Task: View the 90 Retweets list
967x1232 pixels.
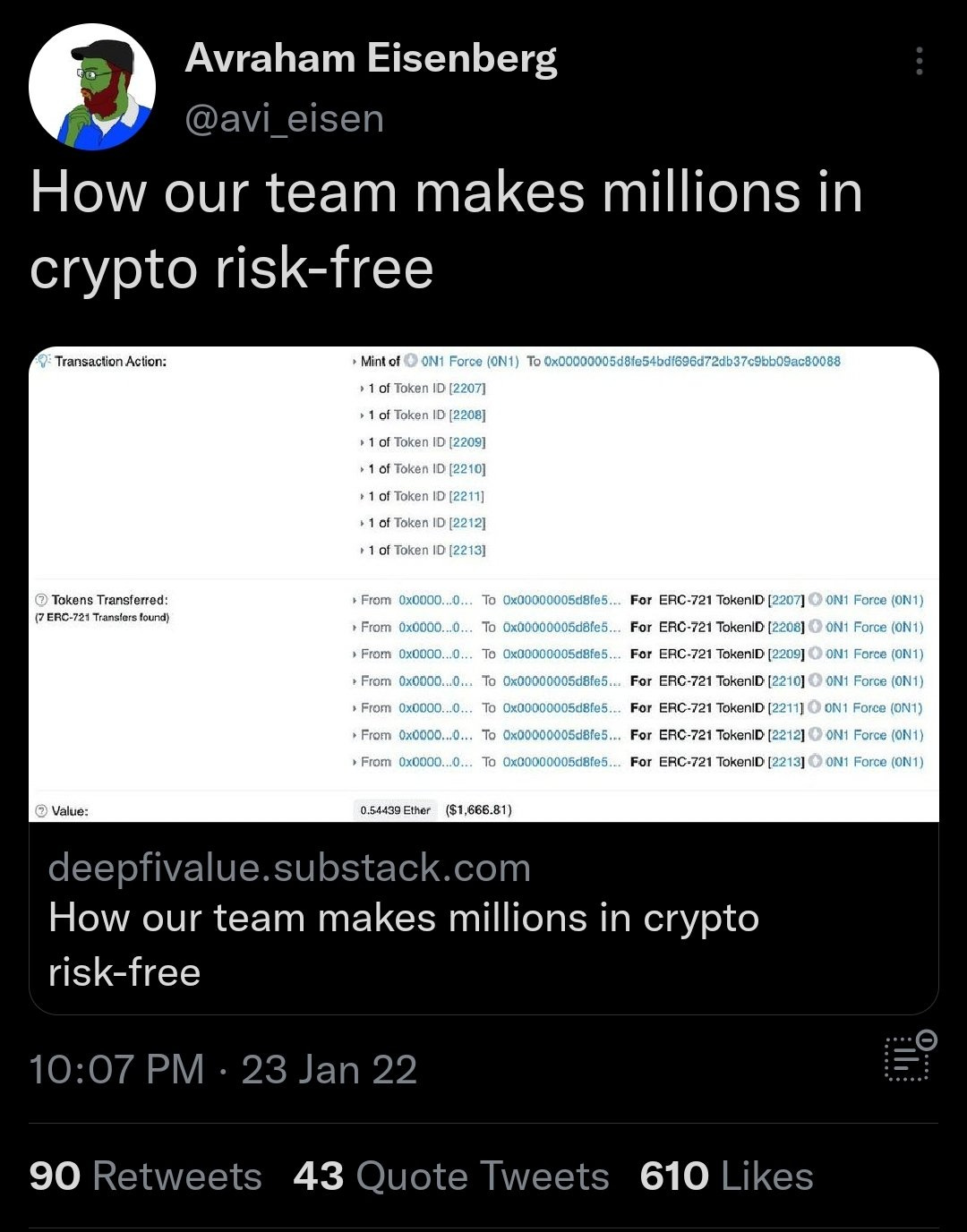Action: 145,1176
